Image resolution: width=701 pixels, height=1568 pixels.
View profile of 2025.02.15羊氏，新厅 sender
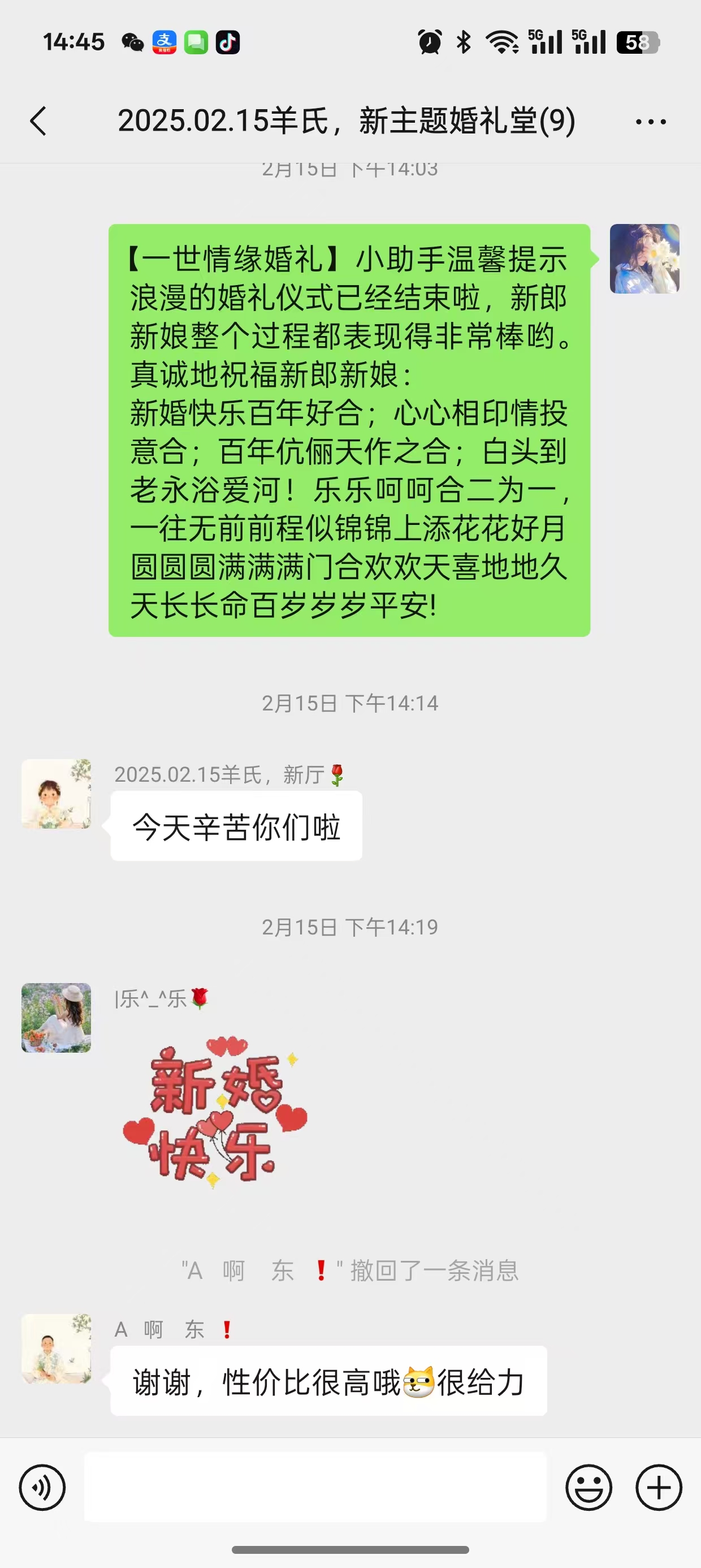(x=56, y=794)
